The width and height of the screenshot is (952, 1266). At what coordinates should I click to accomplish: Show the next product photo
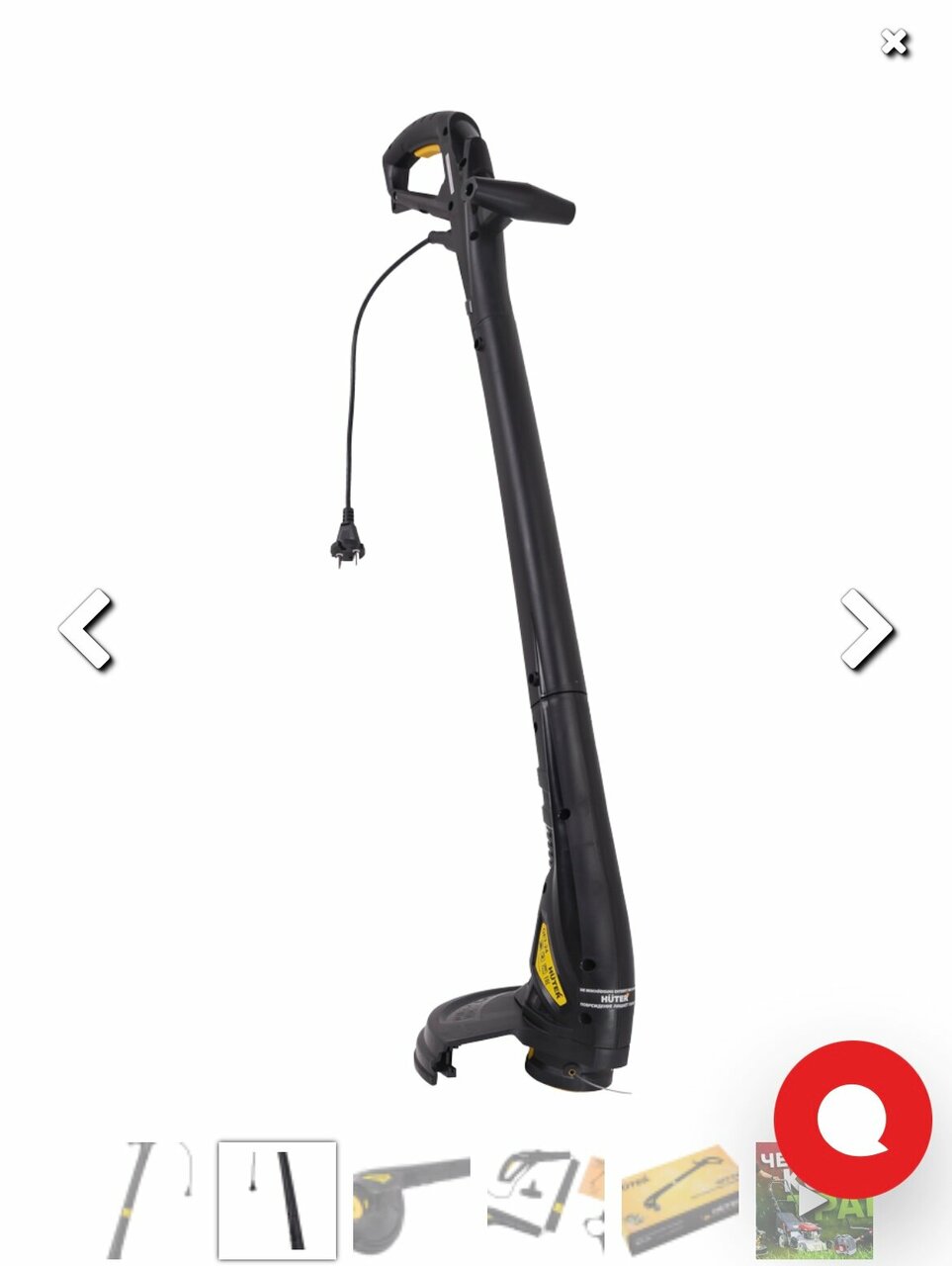[866, 629]
